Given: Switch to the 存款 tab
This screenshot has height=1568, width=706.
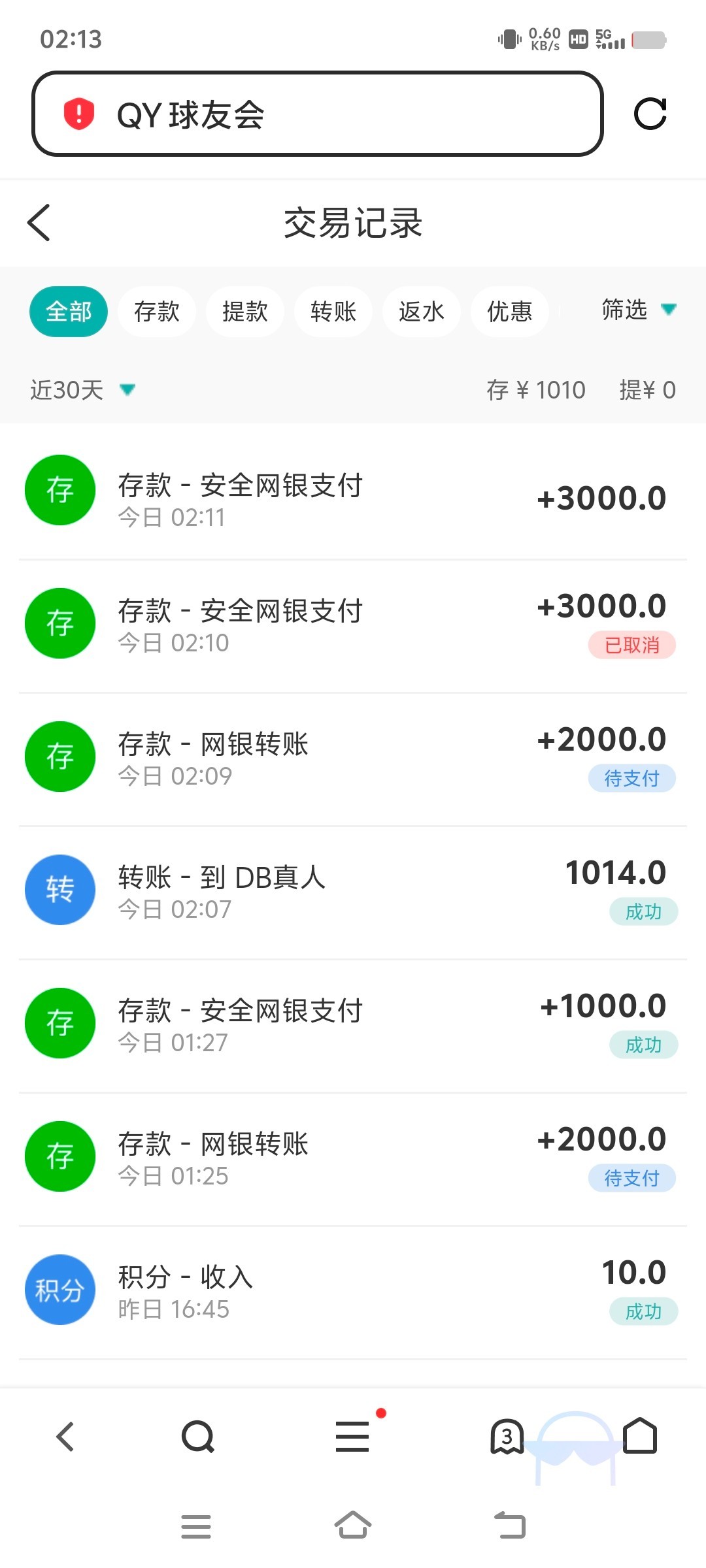Looking at the screenshot, I should [x=157, y=312].
